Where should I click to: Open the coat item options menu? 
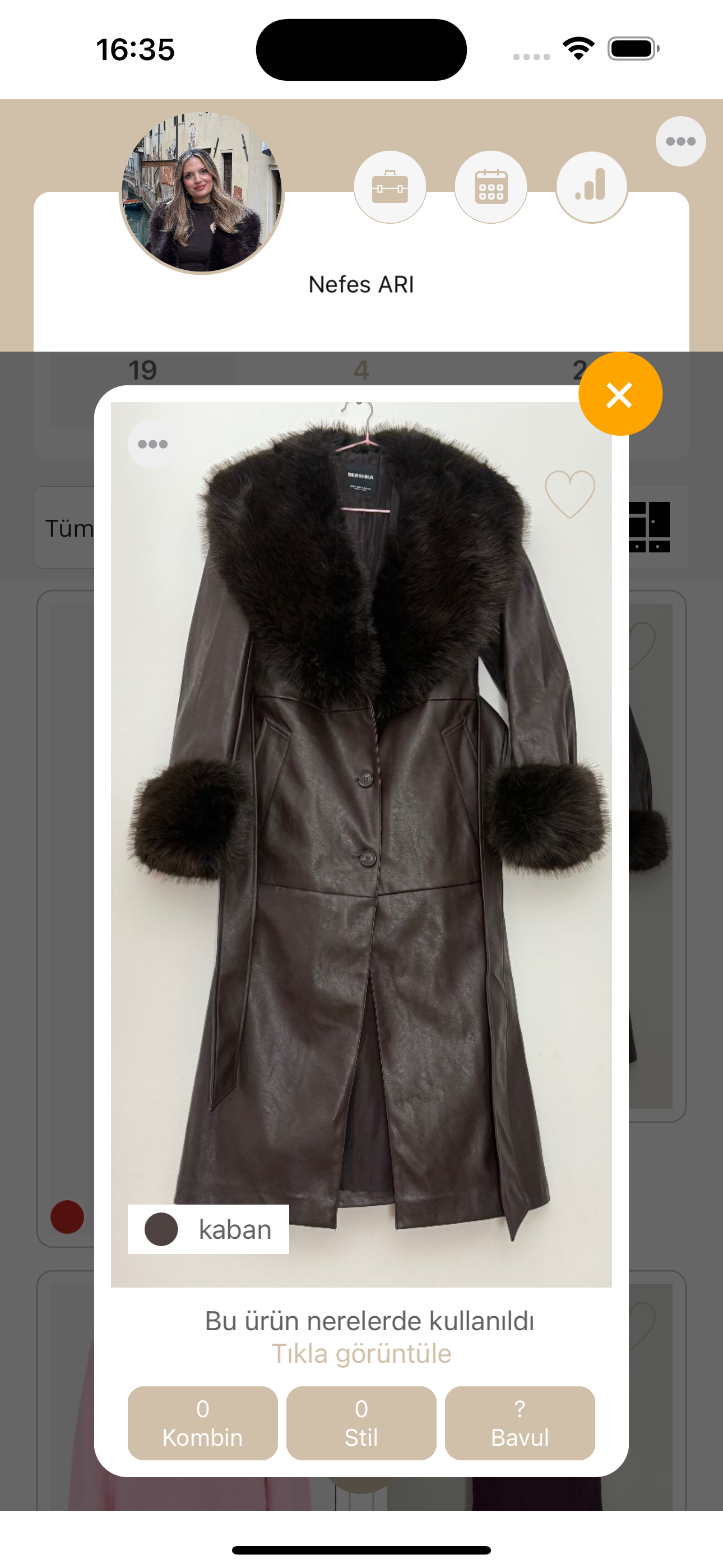tap(152, 444)
